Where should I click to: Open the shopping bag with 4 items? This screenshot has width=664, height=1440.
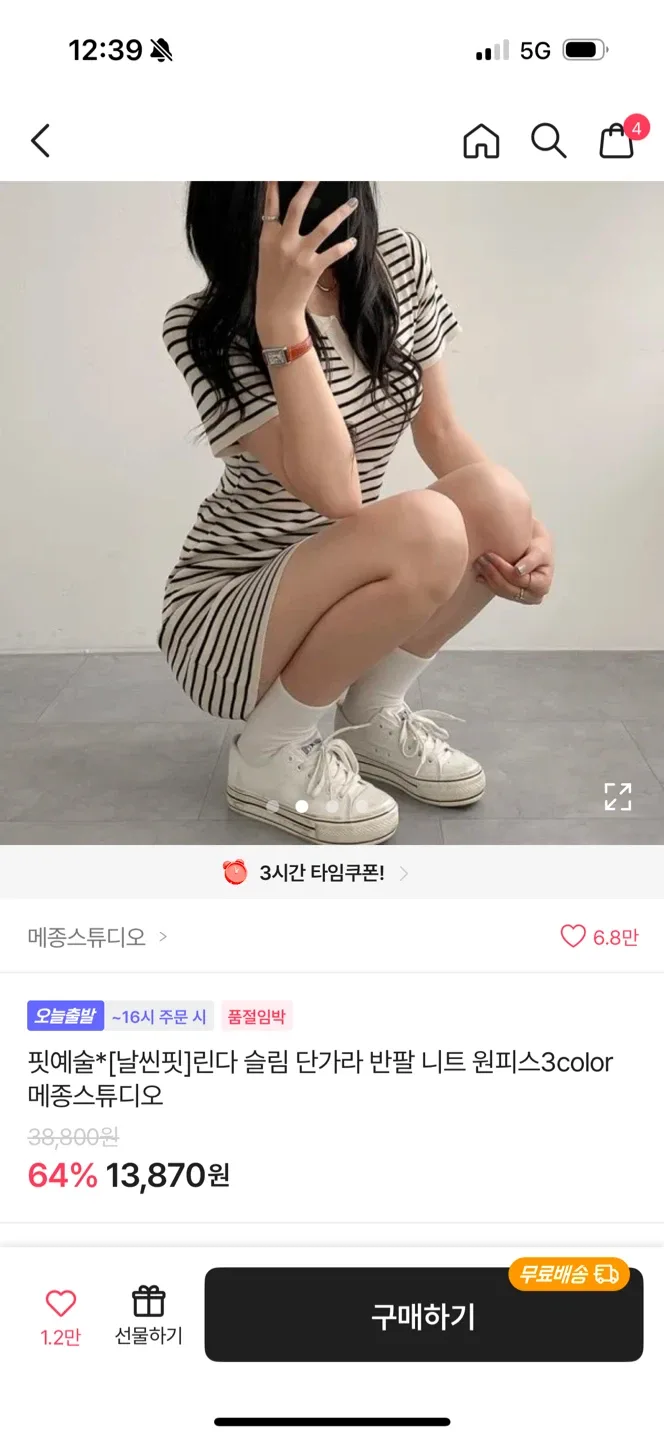pos(617,141)
